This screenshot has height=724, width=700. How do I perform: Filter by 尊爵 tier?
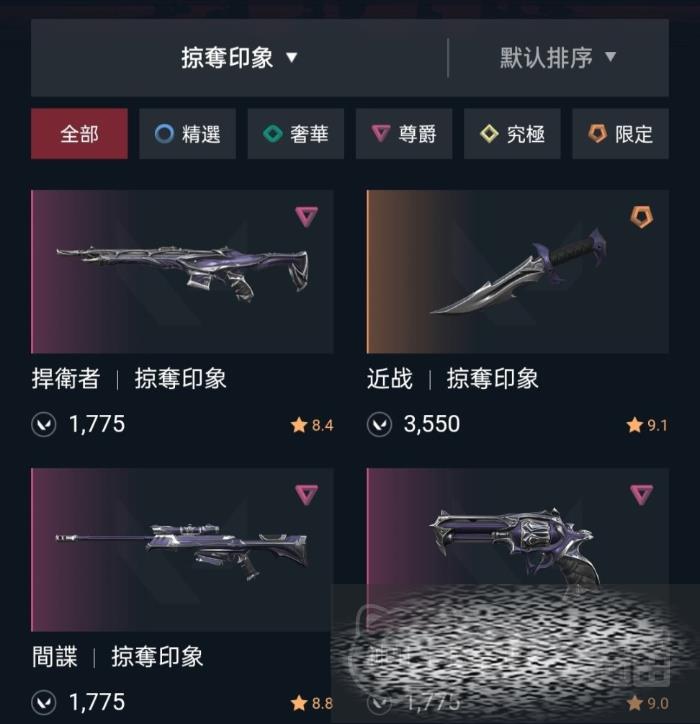click(x=403, y=134)
